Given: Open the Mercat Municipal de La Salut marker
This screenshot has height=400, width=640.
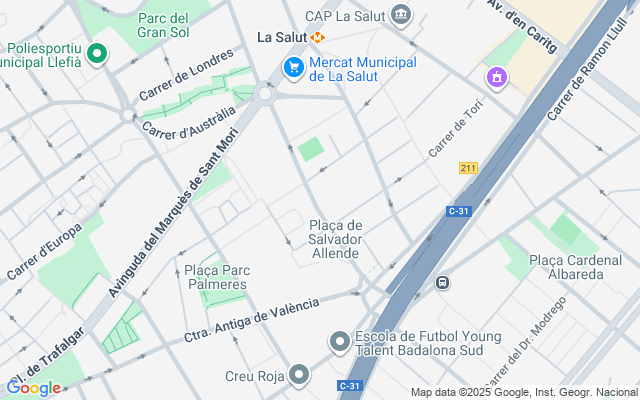Looking at the screenshot, I should [294, 68].
